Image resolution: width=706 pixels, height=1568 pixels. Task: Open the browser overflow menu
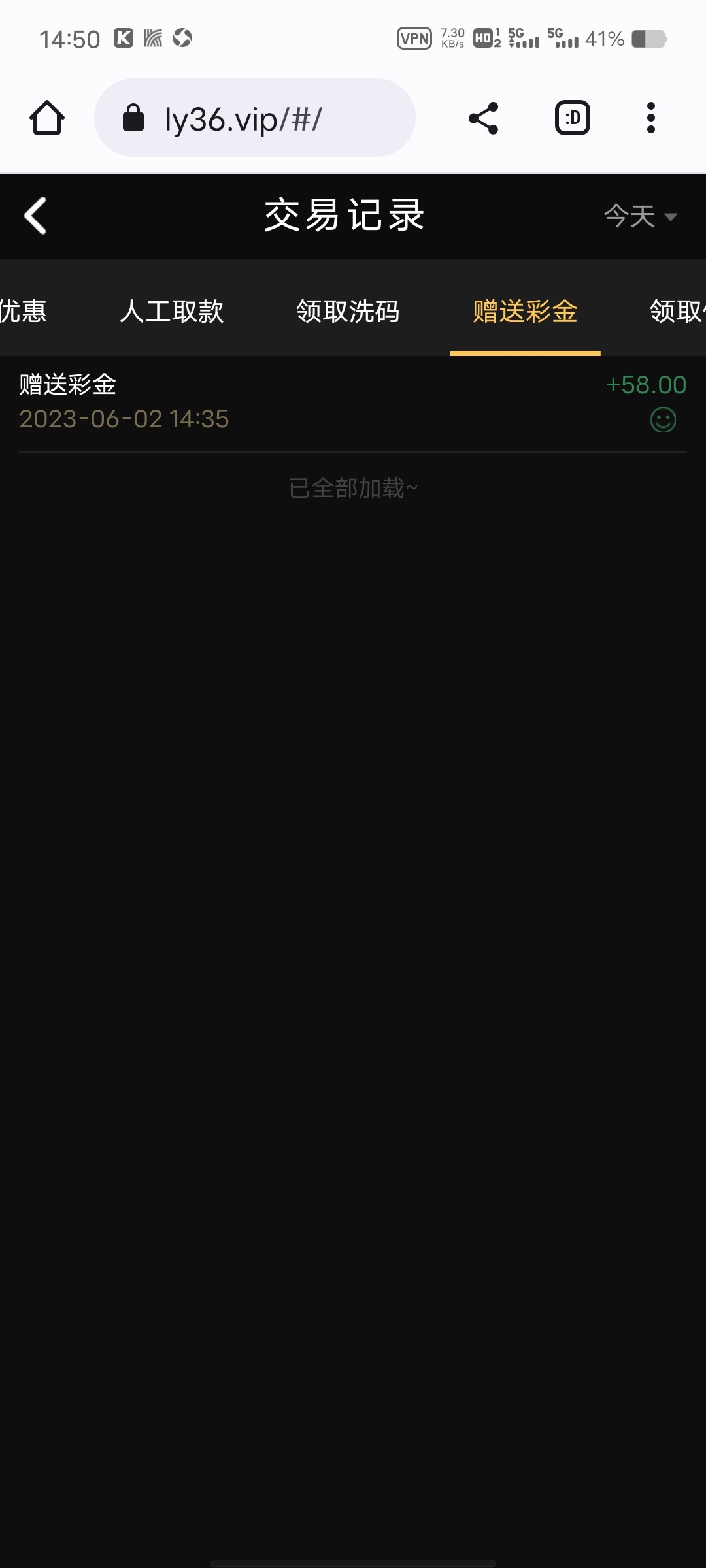pos(650,118)
